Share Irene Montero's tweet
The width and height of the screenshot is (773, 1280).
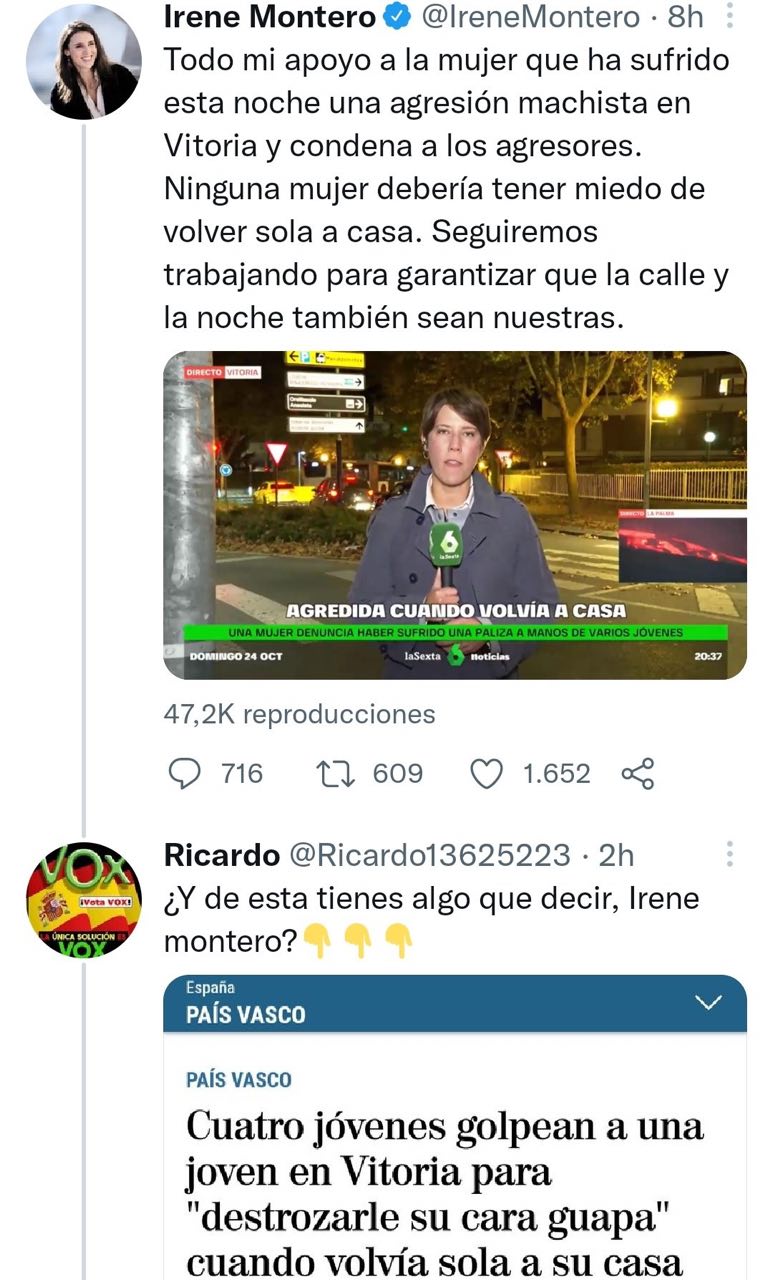pyautogui.click(x=637, y=773)
